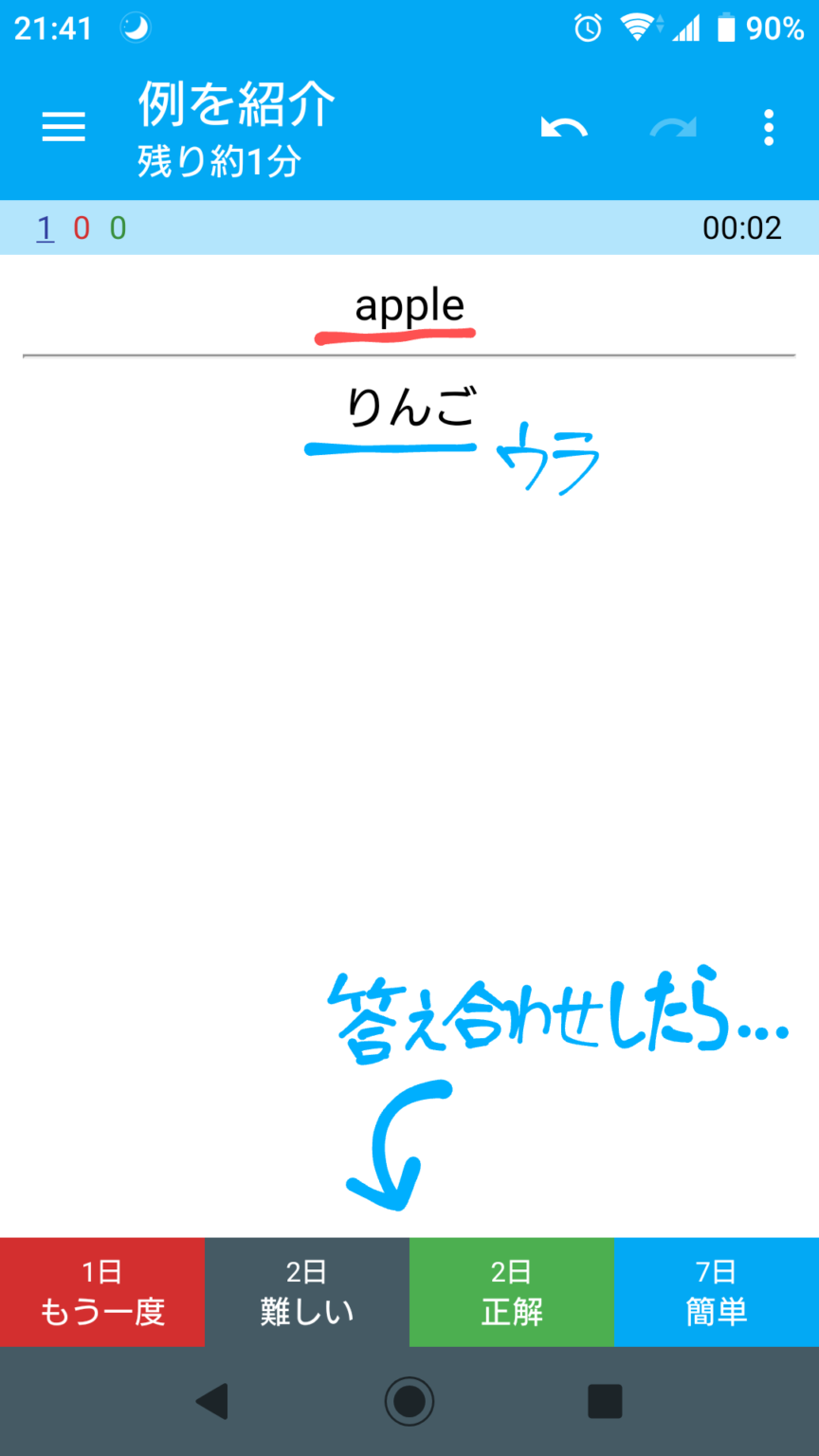This screenshot has width=819, height=1456.
Task: Tap the alarm clock status bar icon
Action: click(x=586, y=28)
